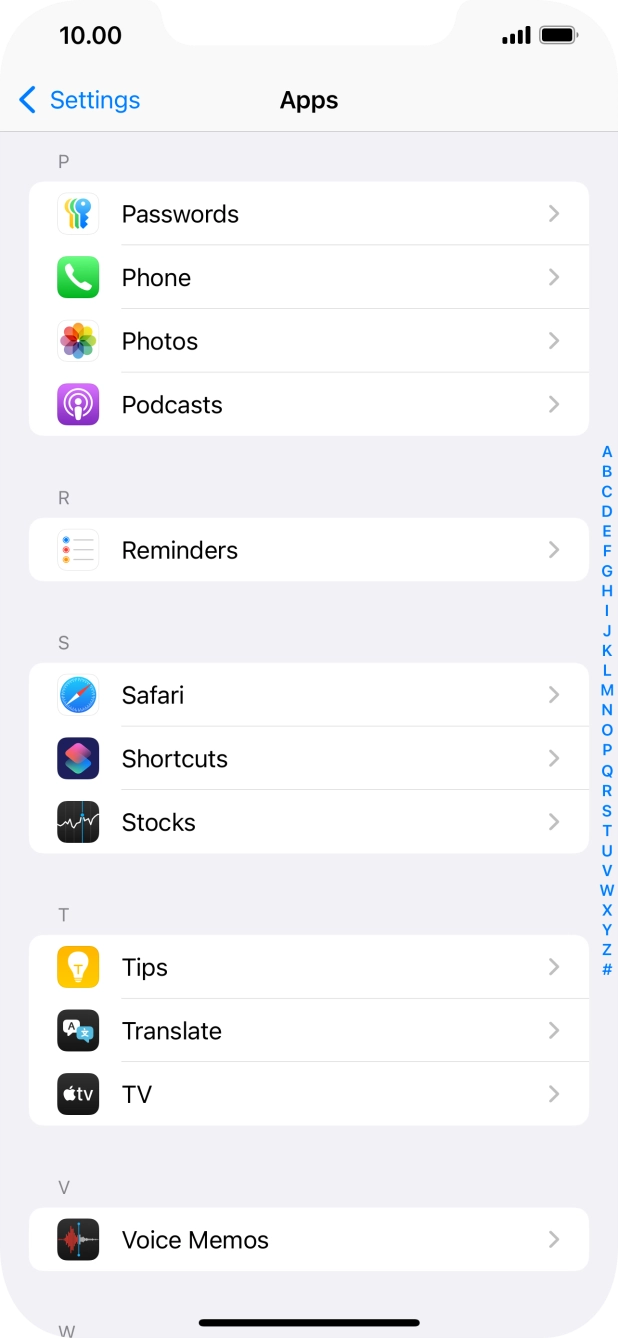Open Safari settings
Screen dimensions: 618x1338
308,695
